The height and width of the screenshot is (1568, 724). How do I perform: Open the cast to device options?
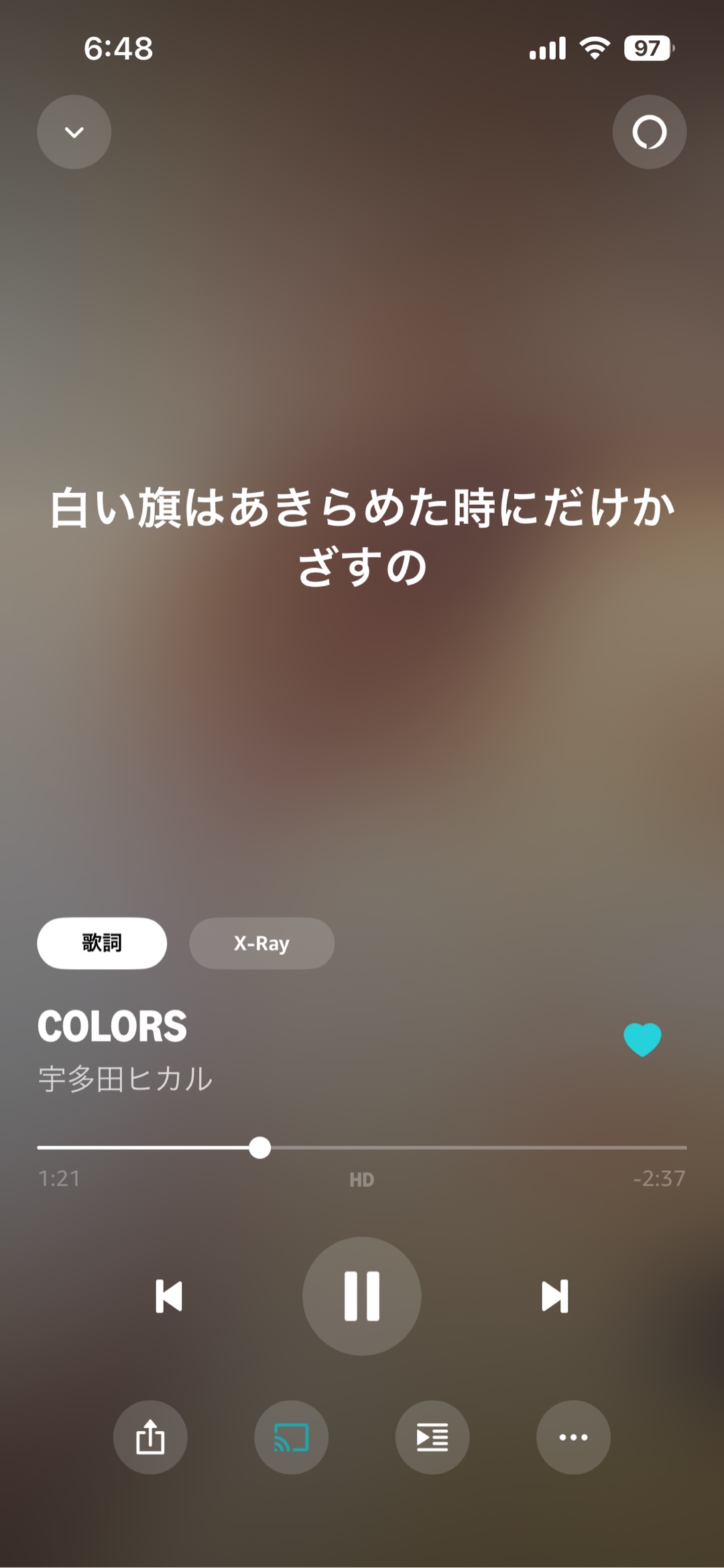(x=291, y=1437)
